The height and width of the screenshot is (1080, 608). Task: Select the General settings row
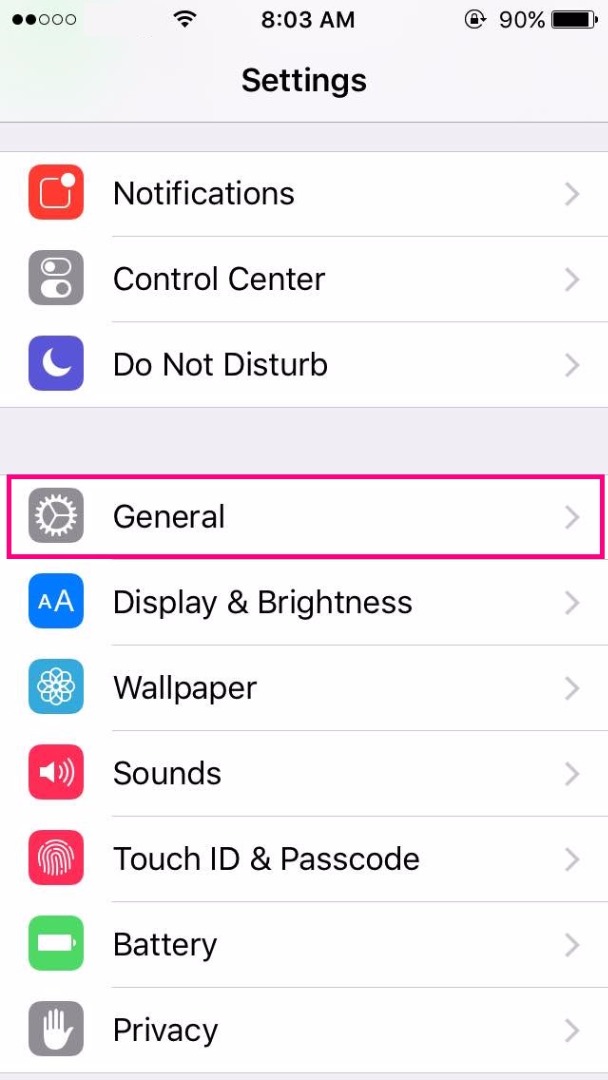169,517
